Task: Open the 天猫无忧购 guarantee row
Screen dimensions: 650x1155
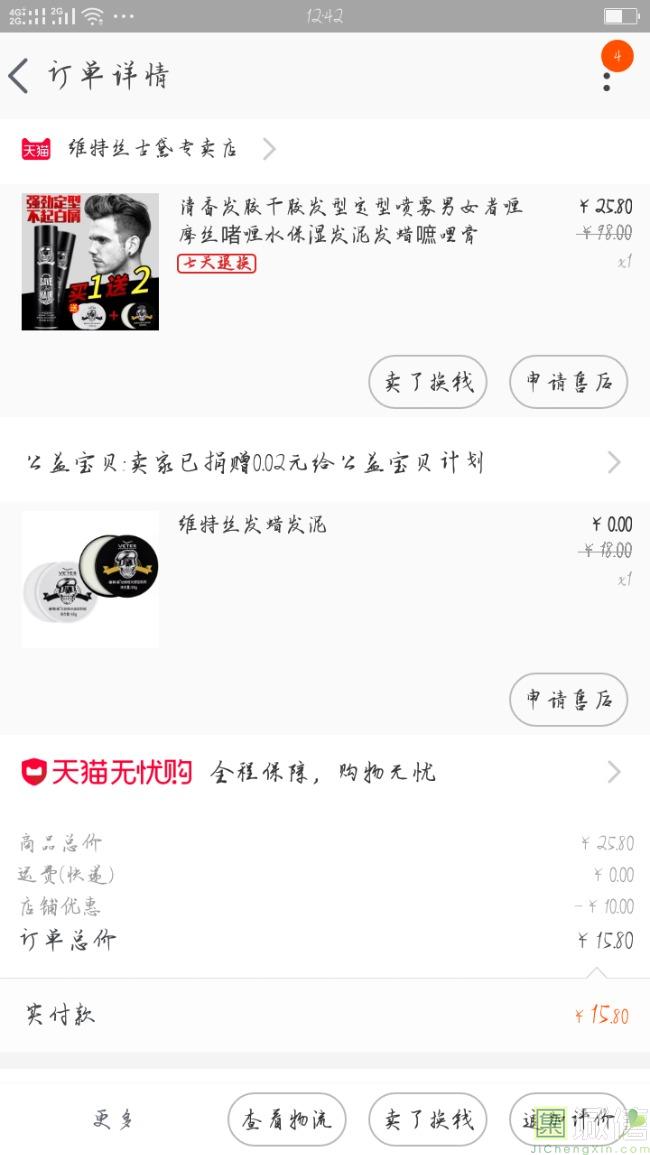Action: [x=324, y=772]
